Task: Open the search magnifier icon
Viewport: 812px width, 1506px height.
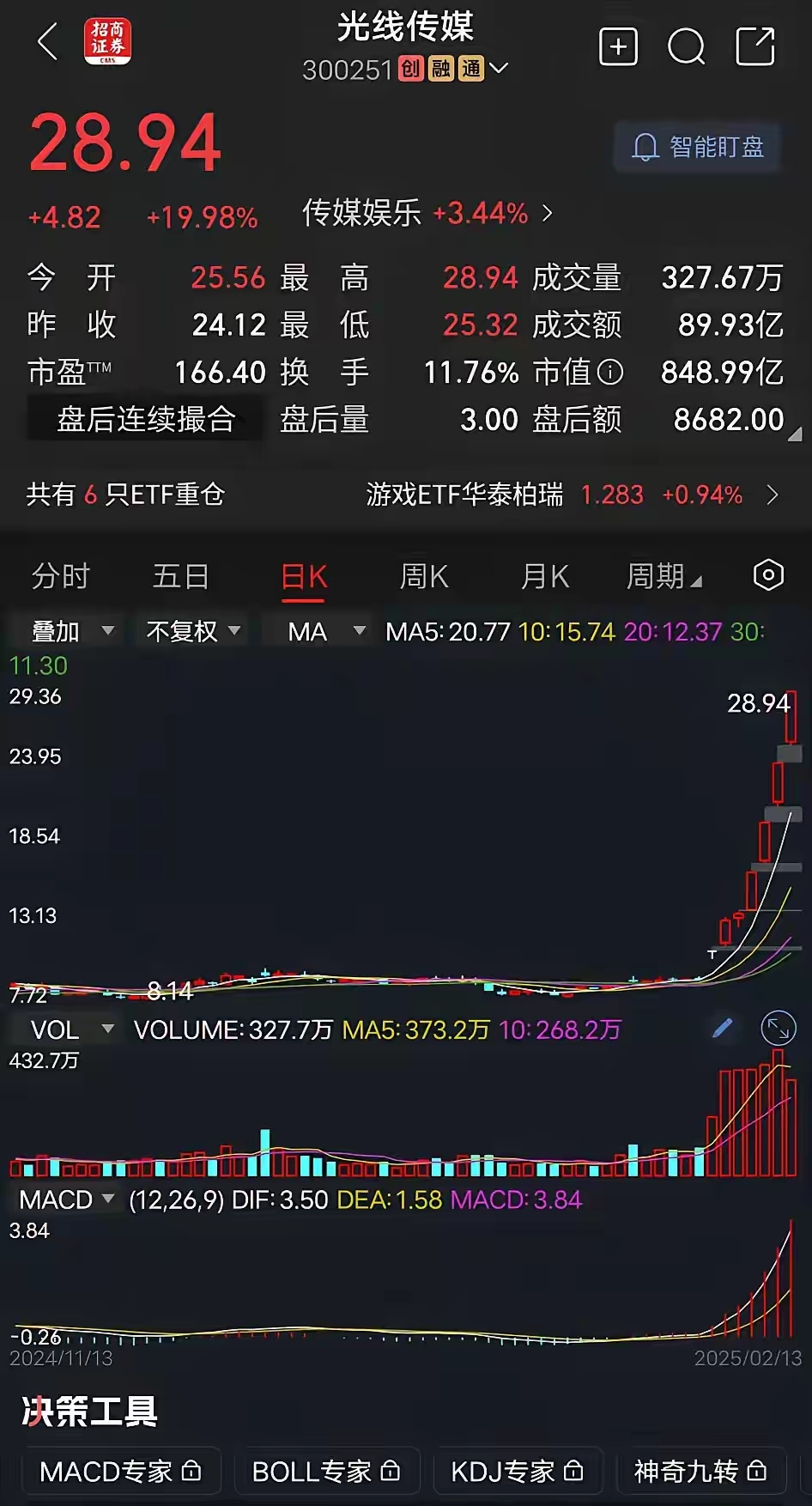Action: (686, 47)
